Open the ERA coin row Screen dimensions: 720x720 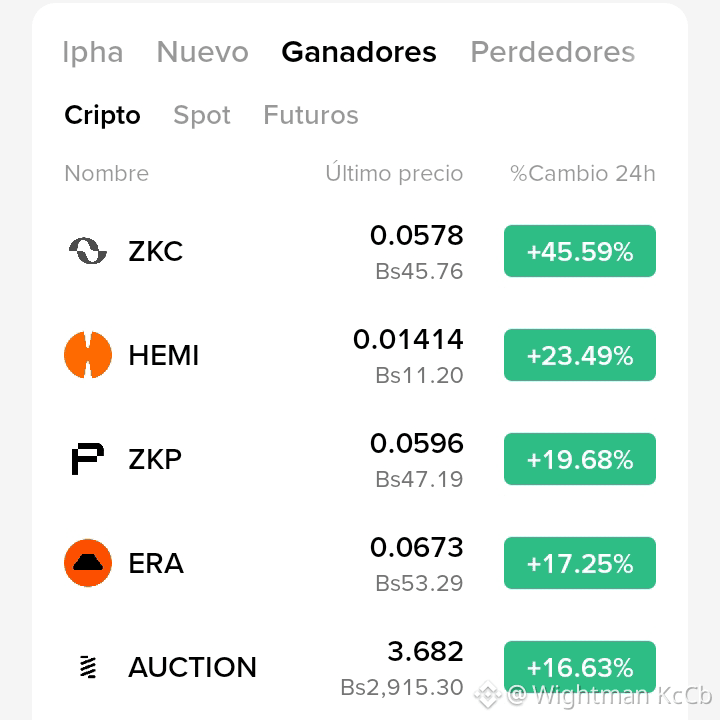[360, 563]
